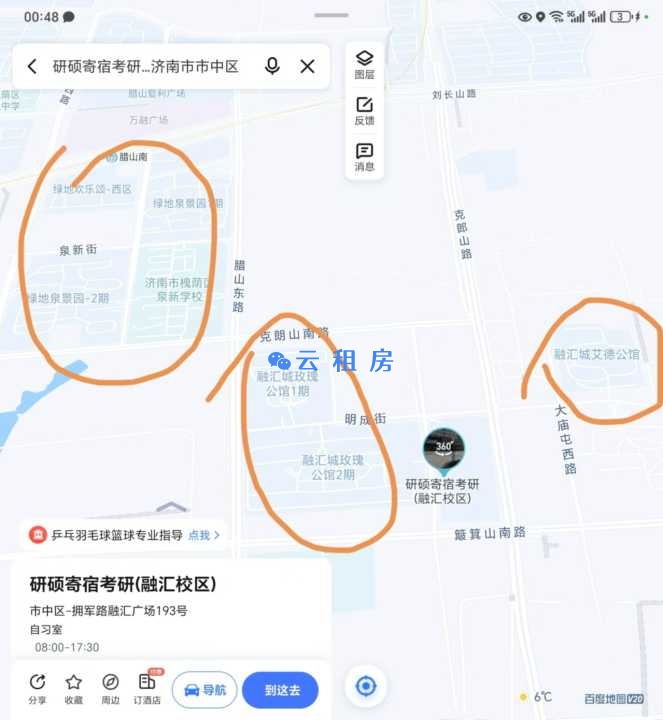Explore nearby places with 周边
Screen dimensions: 663x720
point(111,689)
